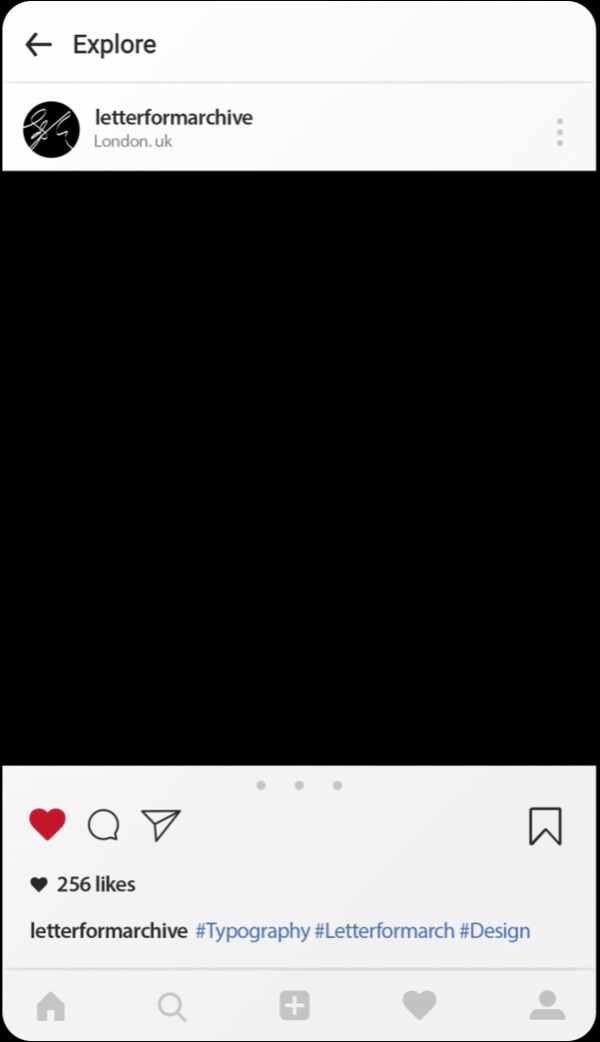Switch to the Search tab

[x=172, y=1006]
